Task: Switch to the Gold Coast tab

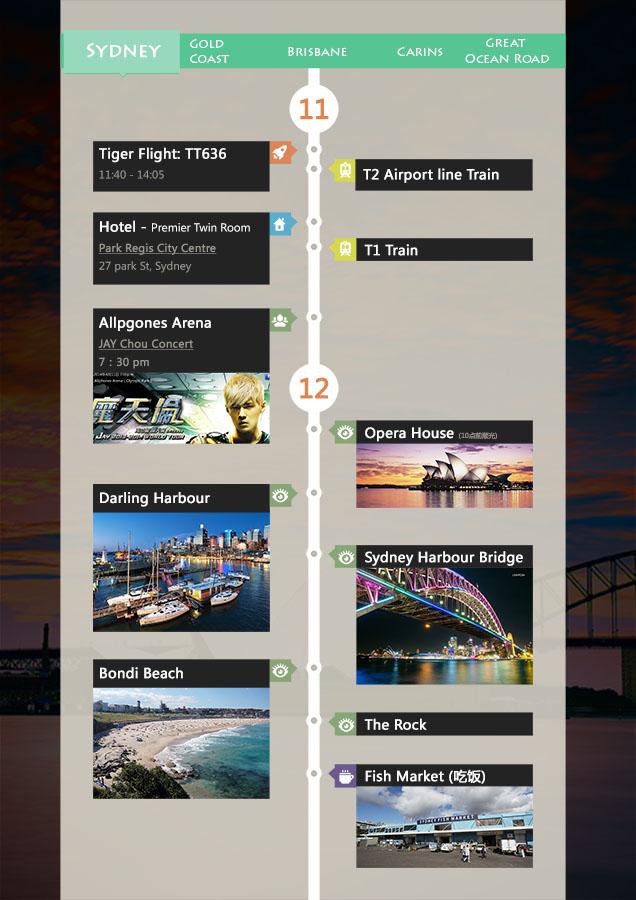Action: (x=208, y=51)
